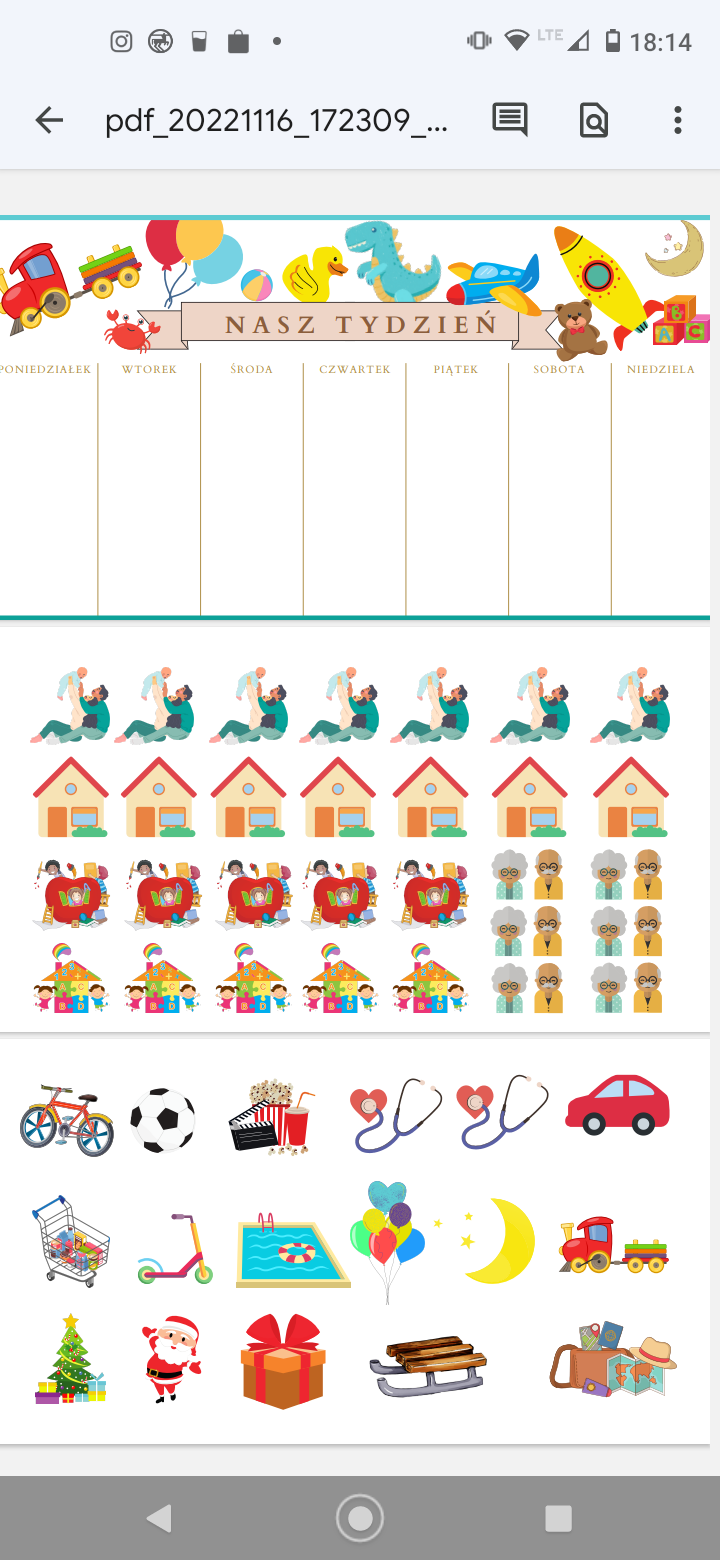Go to the home screen
Screen dimensions: 720x1560
pyautogui.click(x=360, y=1518)
